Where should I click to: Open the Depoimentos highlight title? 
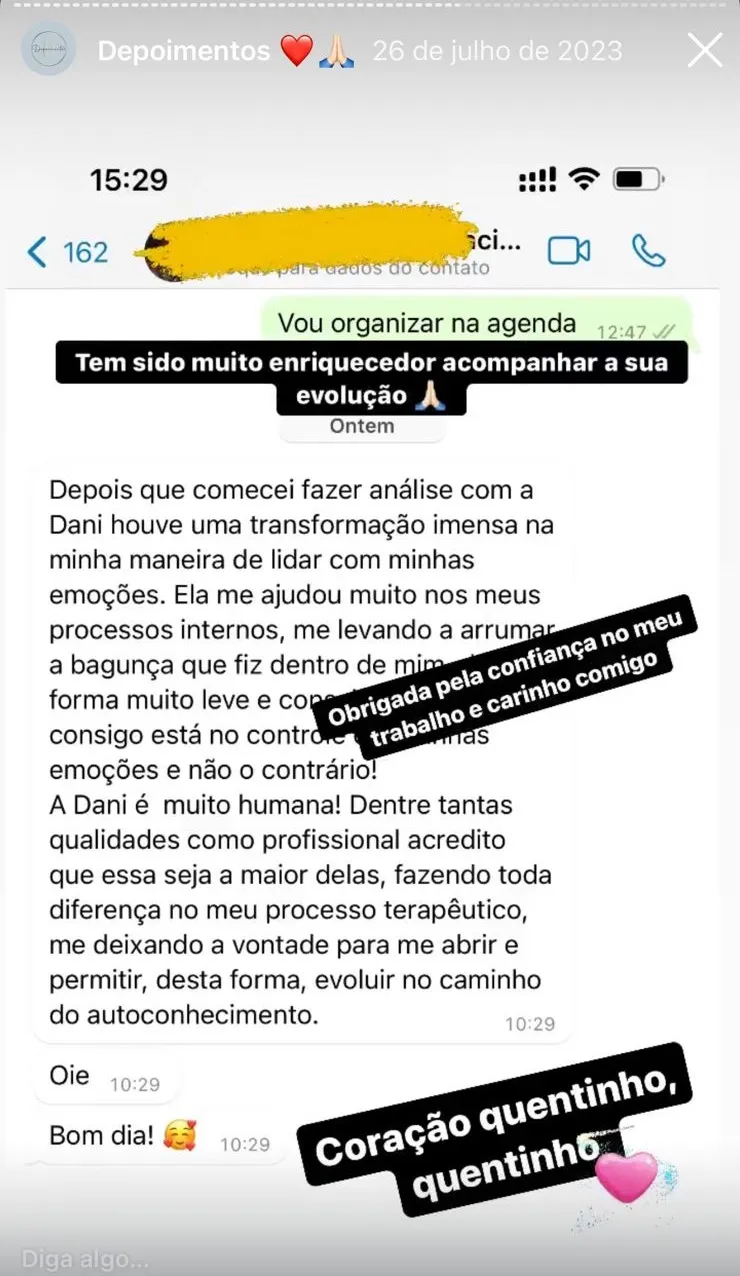click(x=183, y=51)
